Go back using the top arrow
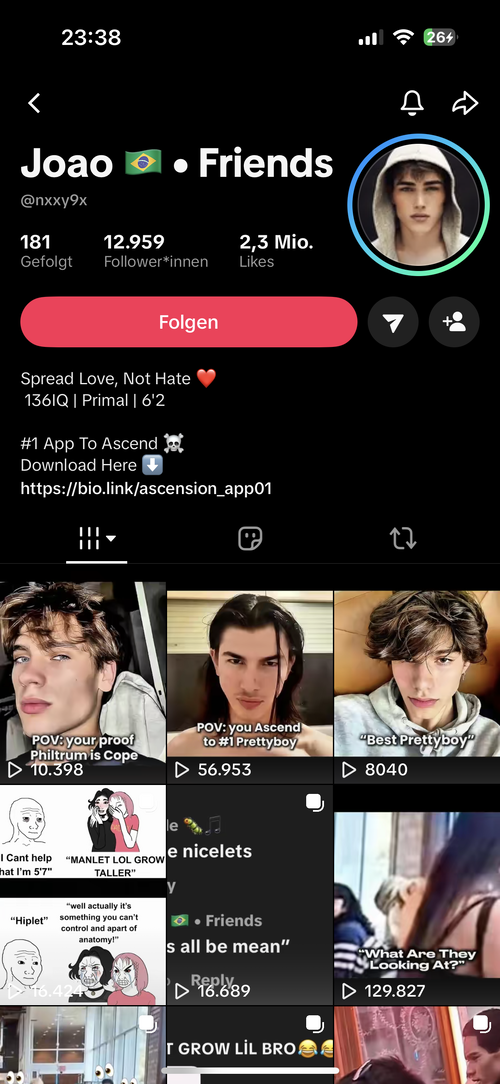The height and width of the screenshot is (1084, 500). pyautogui.click(x=34, y=103)
